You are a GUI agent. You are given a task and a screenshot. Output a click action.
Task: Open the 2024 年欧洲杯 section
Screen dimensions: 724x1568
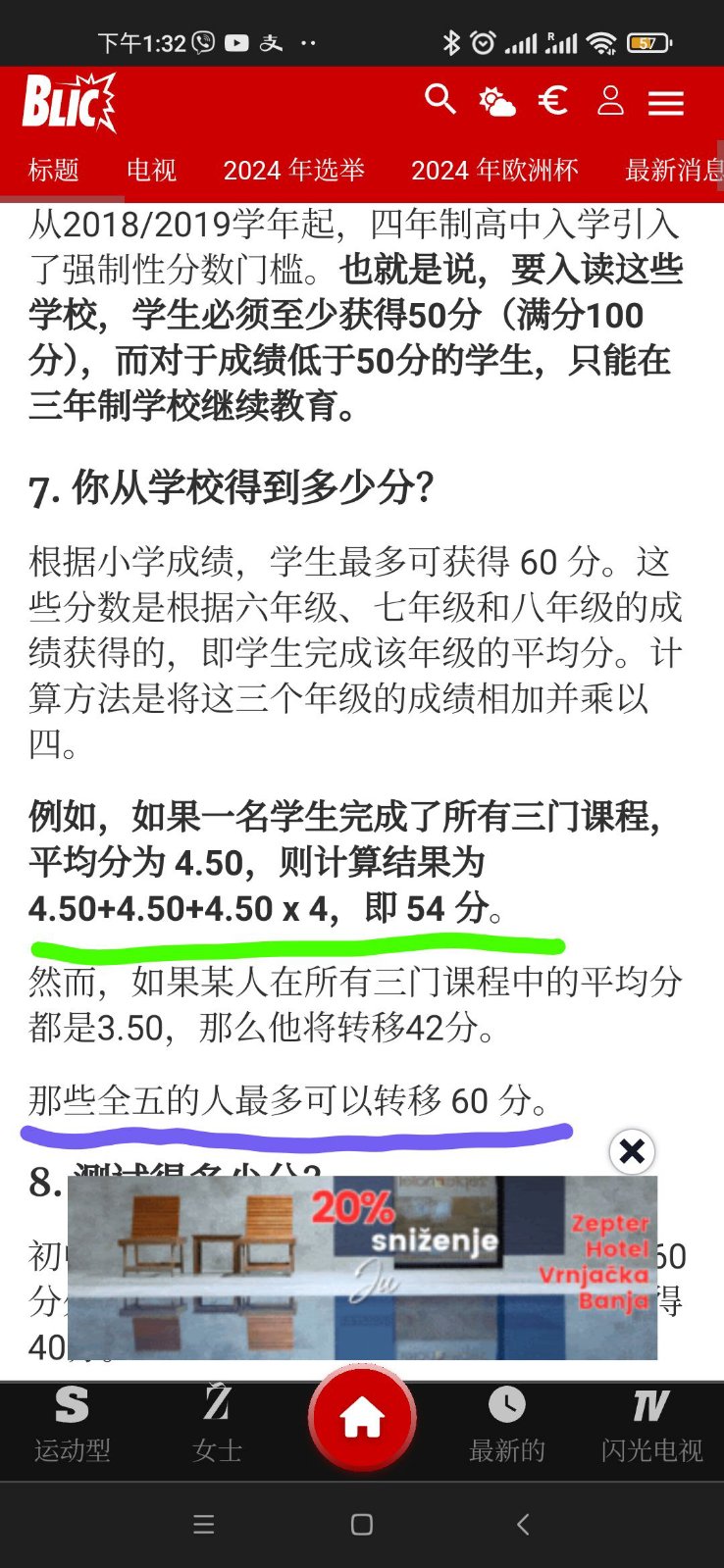(494, 171)
